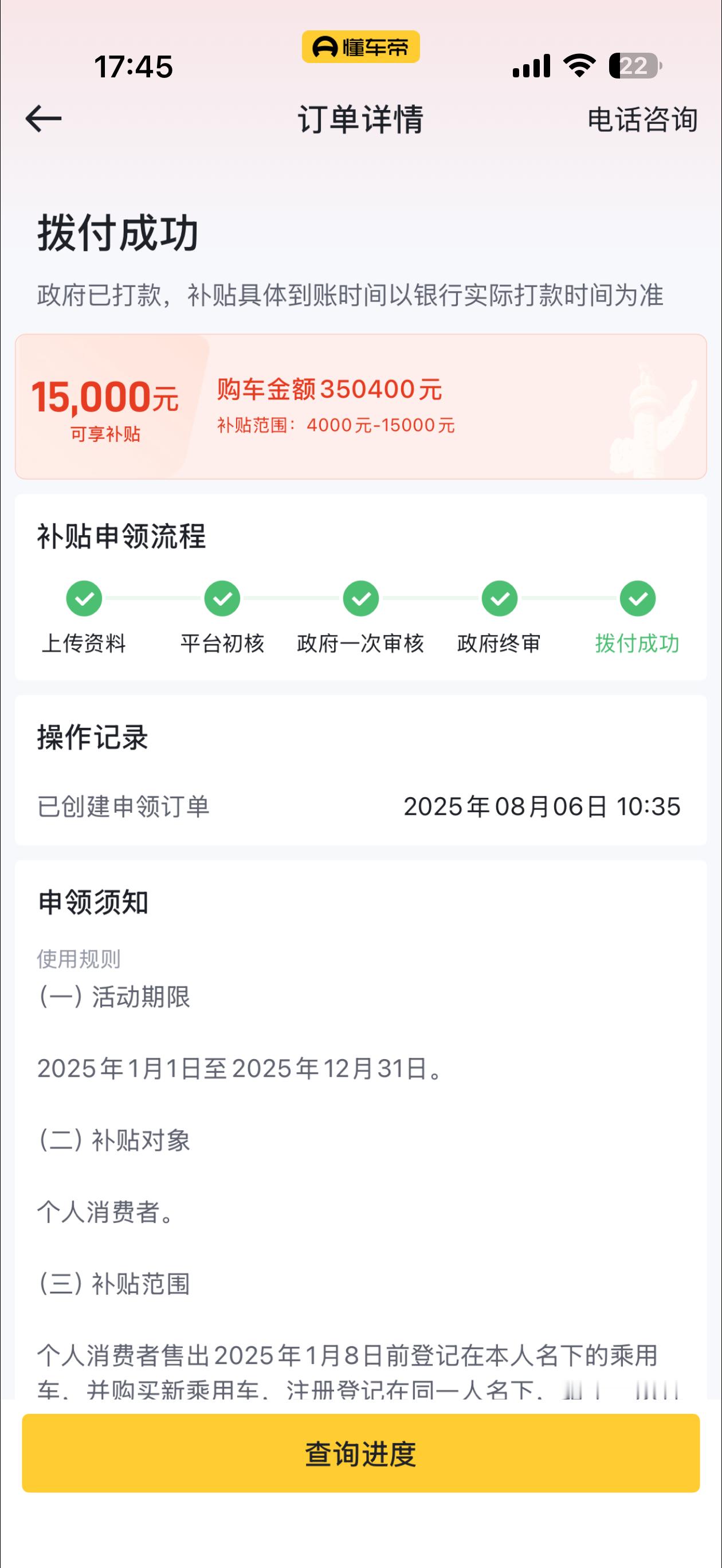Viewport: 722px width, 1568px height.
Task: Tap the 订单详情 title text
Action: (361, 120)
